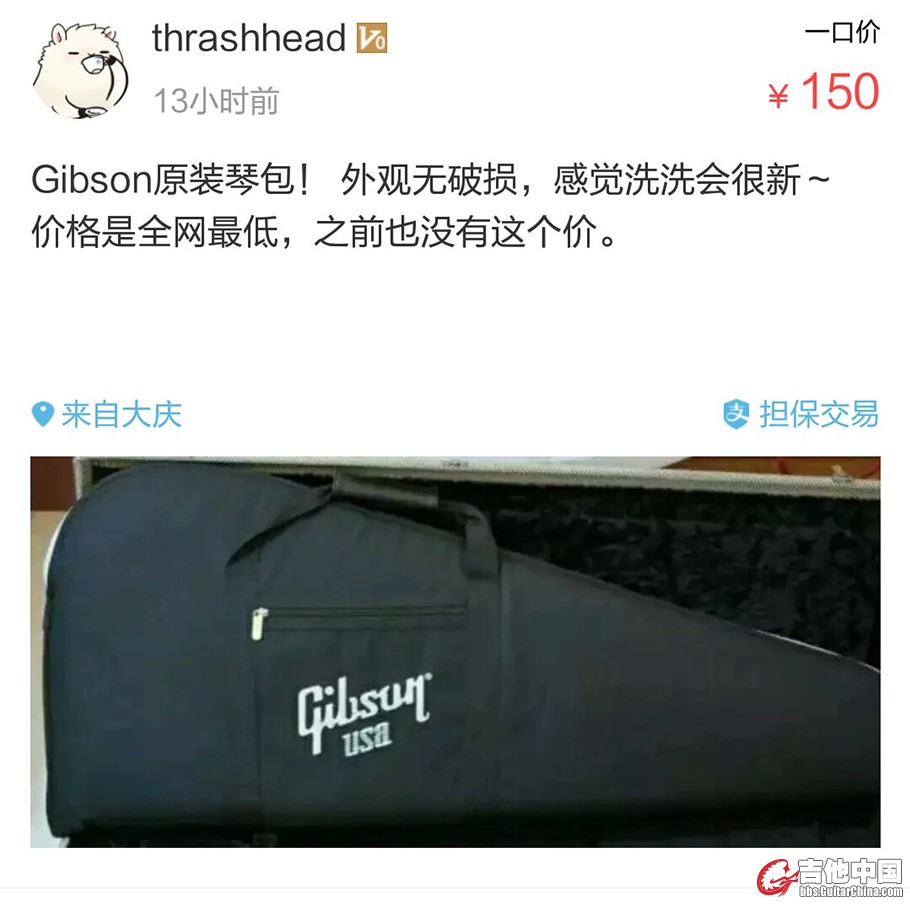
Task: Open thrashhead's profile avatar
Action: [81, 69]
